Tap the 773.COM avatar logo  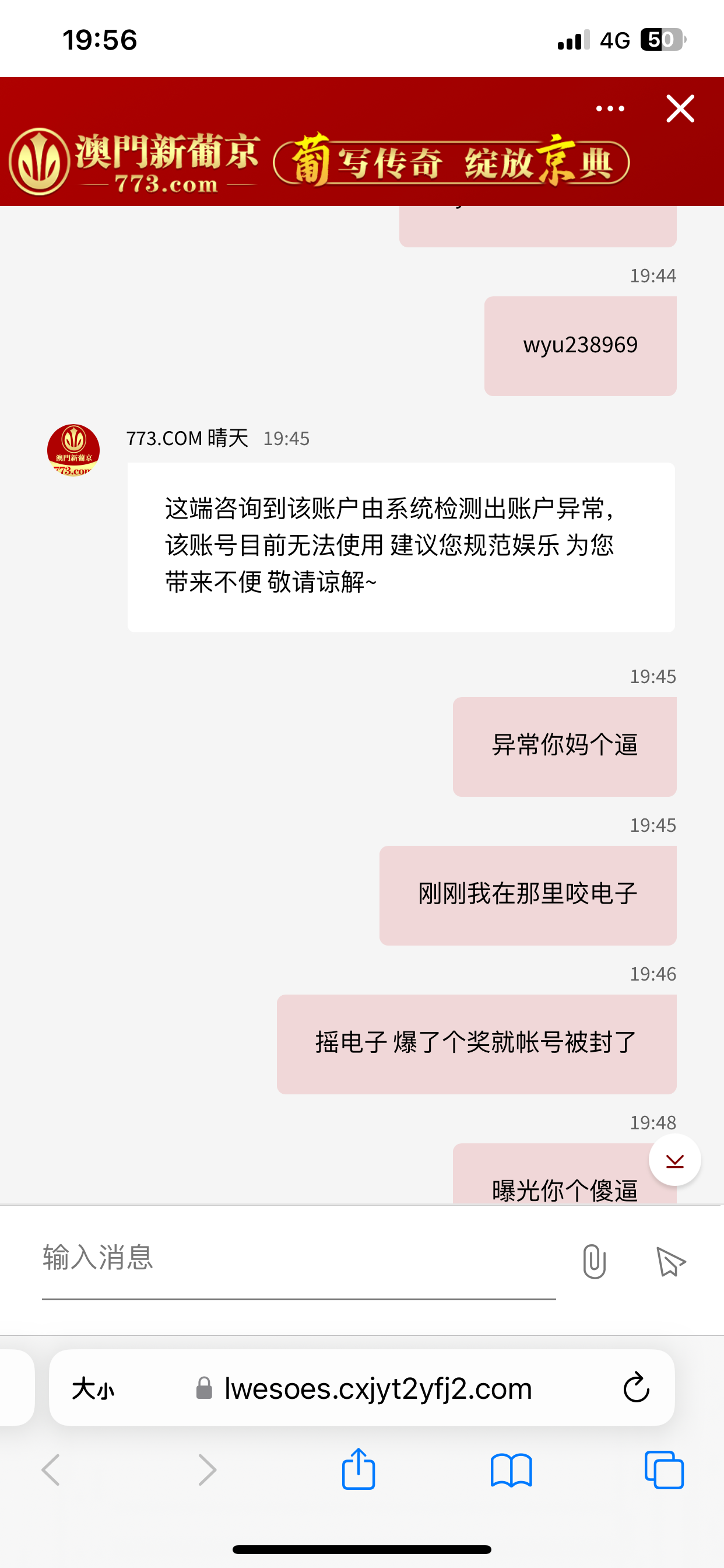click(73, 449)
